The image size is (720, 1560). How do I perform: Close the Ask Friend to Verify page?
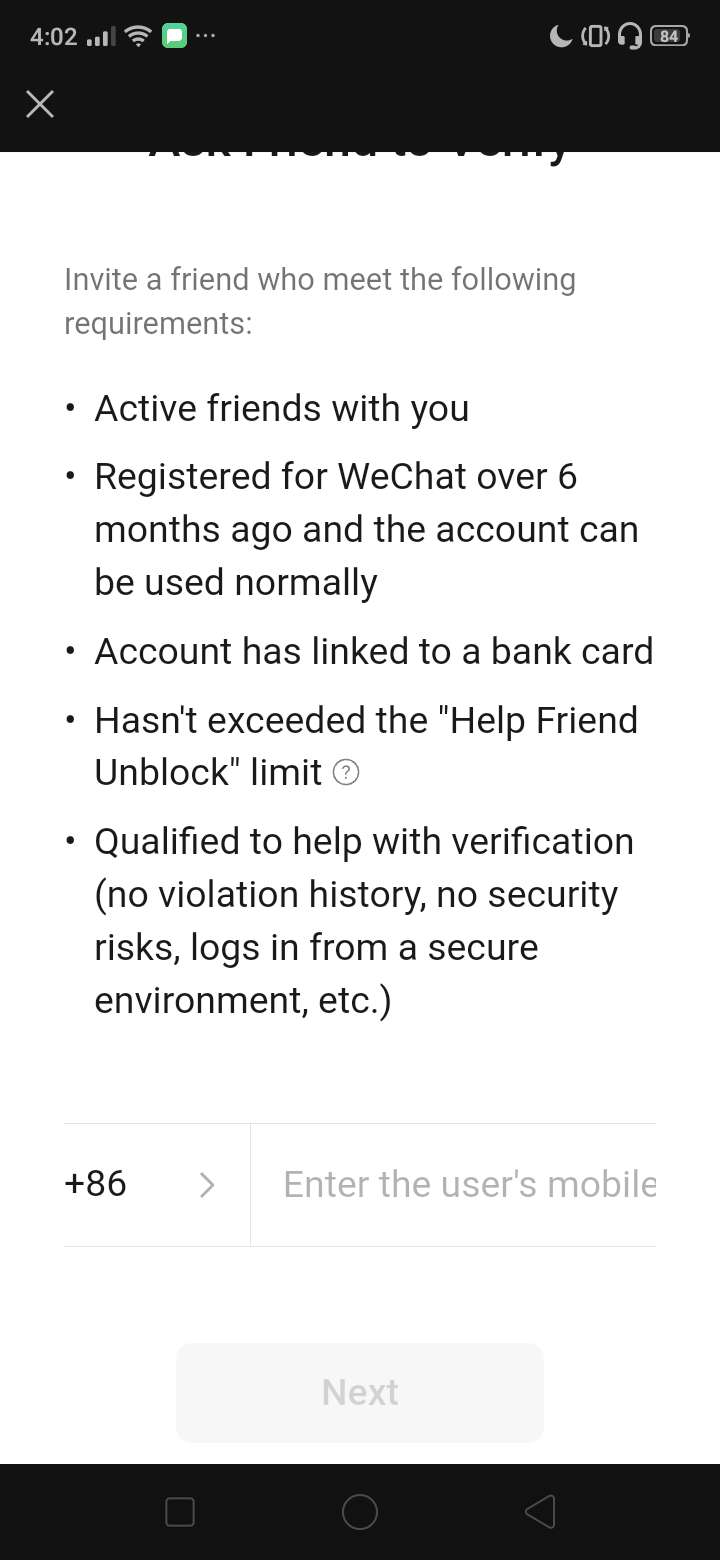point(40,104)
